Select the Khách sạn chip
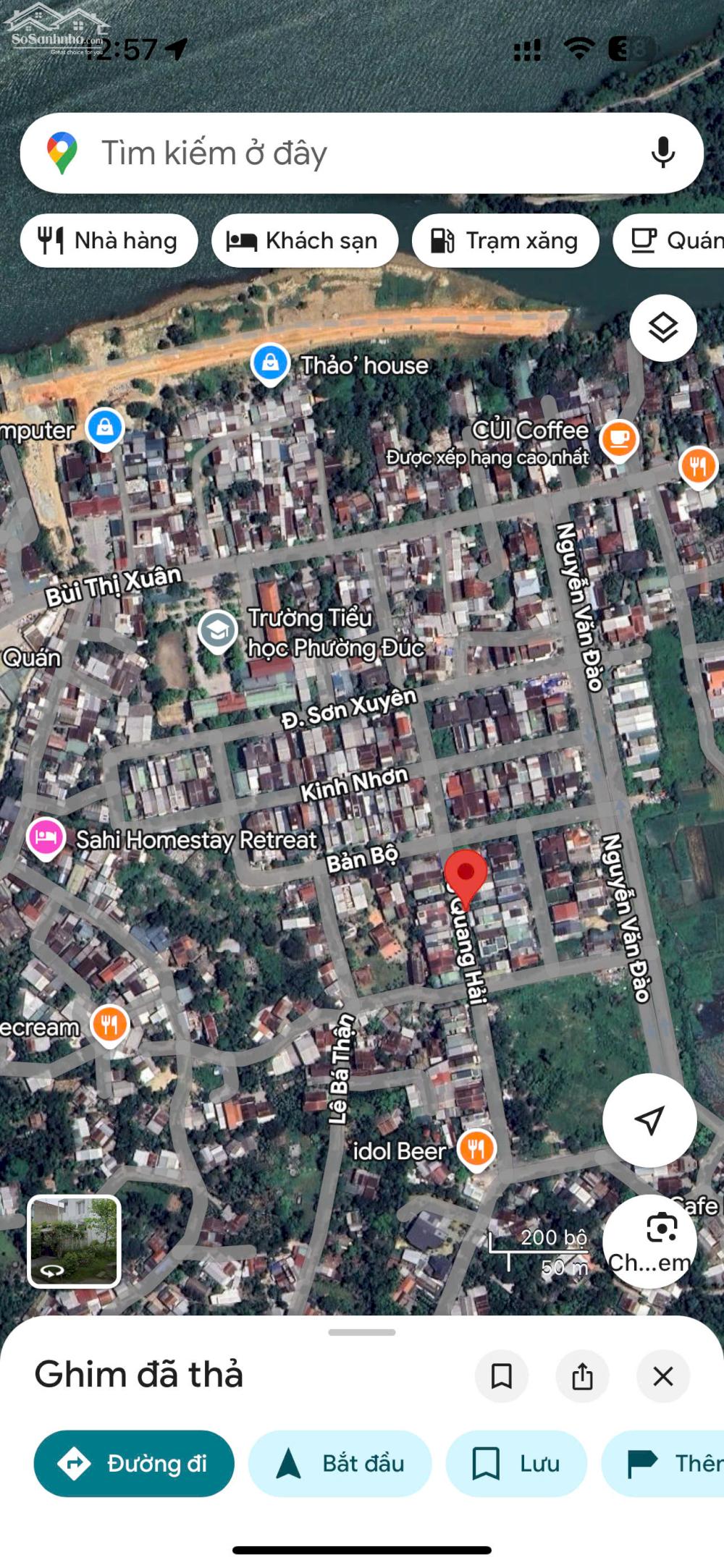 pyautogui.click(x=304, y=241)
